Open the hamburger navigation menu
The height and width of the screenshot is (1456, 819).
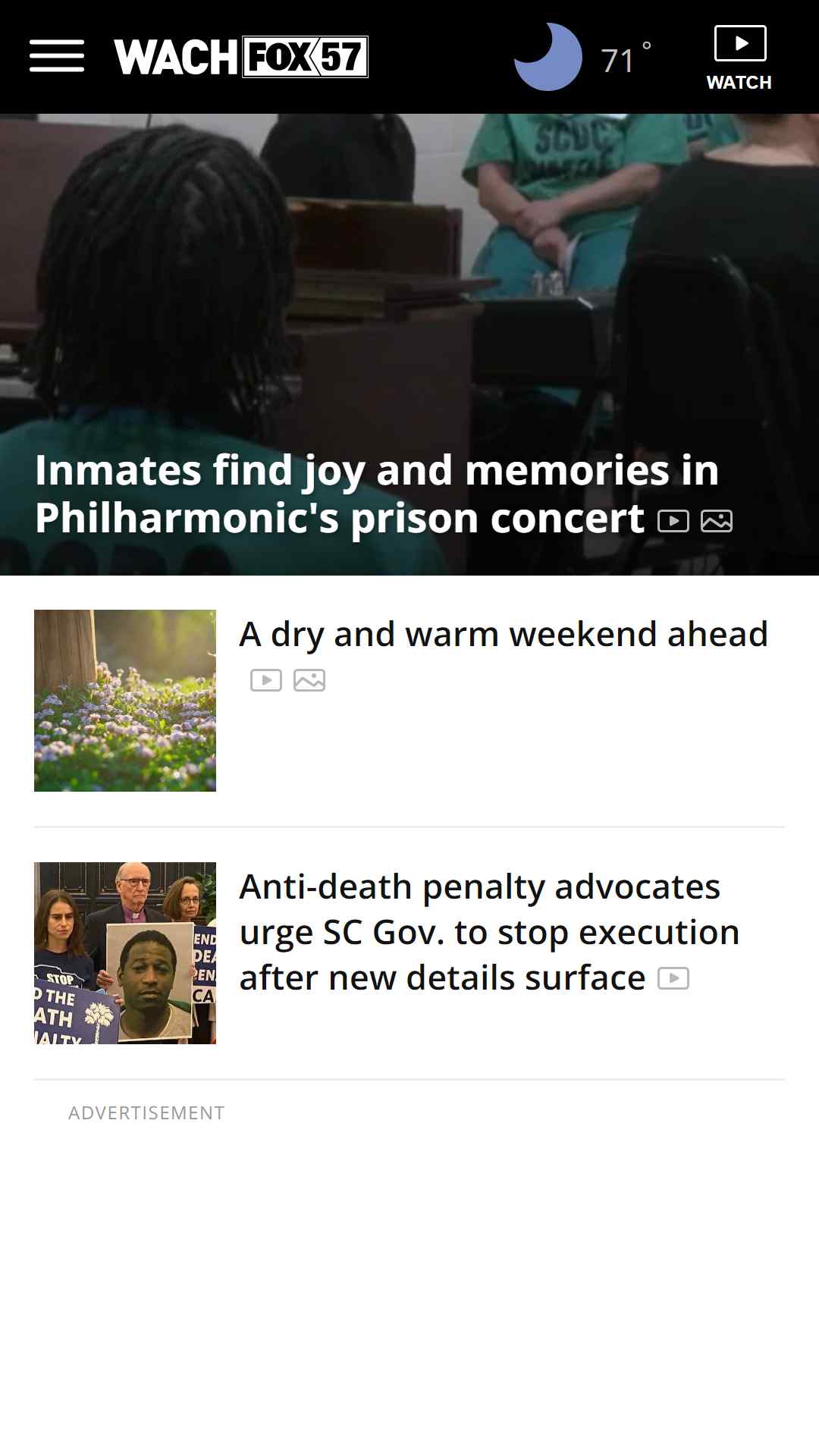pyautogui.click(x=57, y=57)
